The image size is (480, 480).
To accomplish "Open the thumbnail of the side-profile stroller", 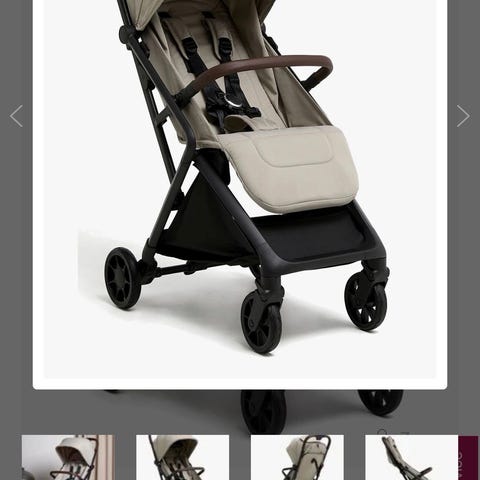I will 411,457.
